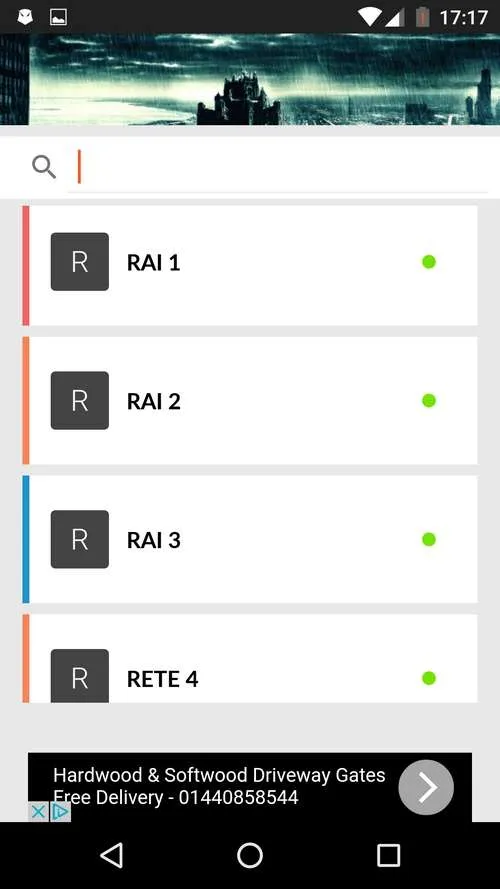
Task: Go back with the system back button
Action: tap(111, 855)
